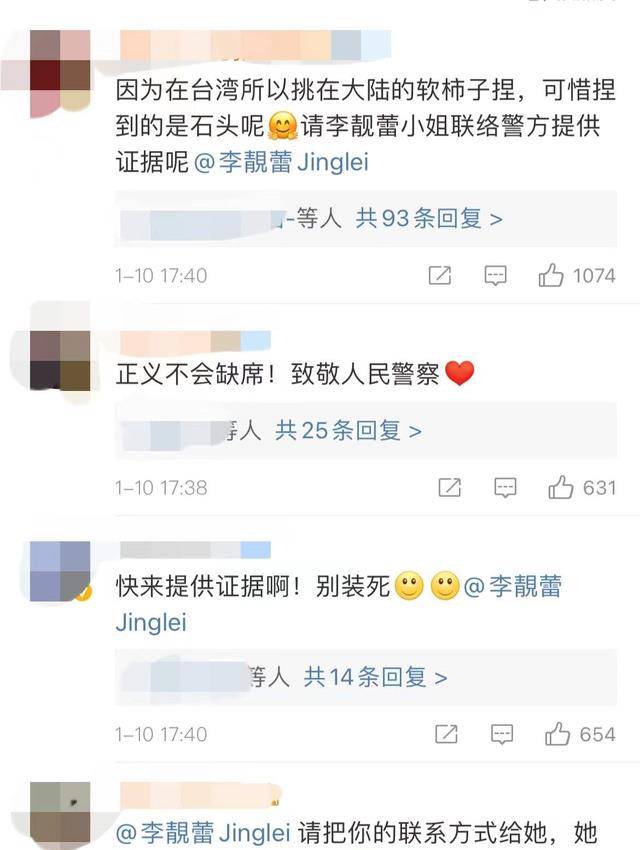Reply to the 正义不会缺席 comment
This screenshot has height=850, width=640.
coord(506,487)
